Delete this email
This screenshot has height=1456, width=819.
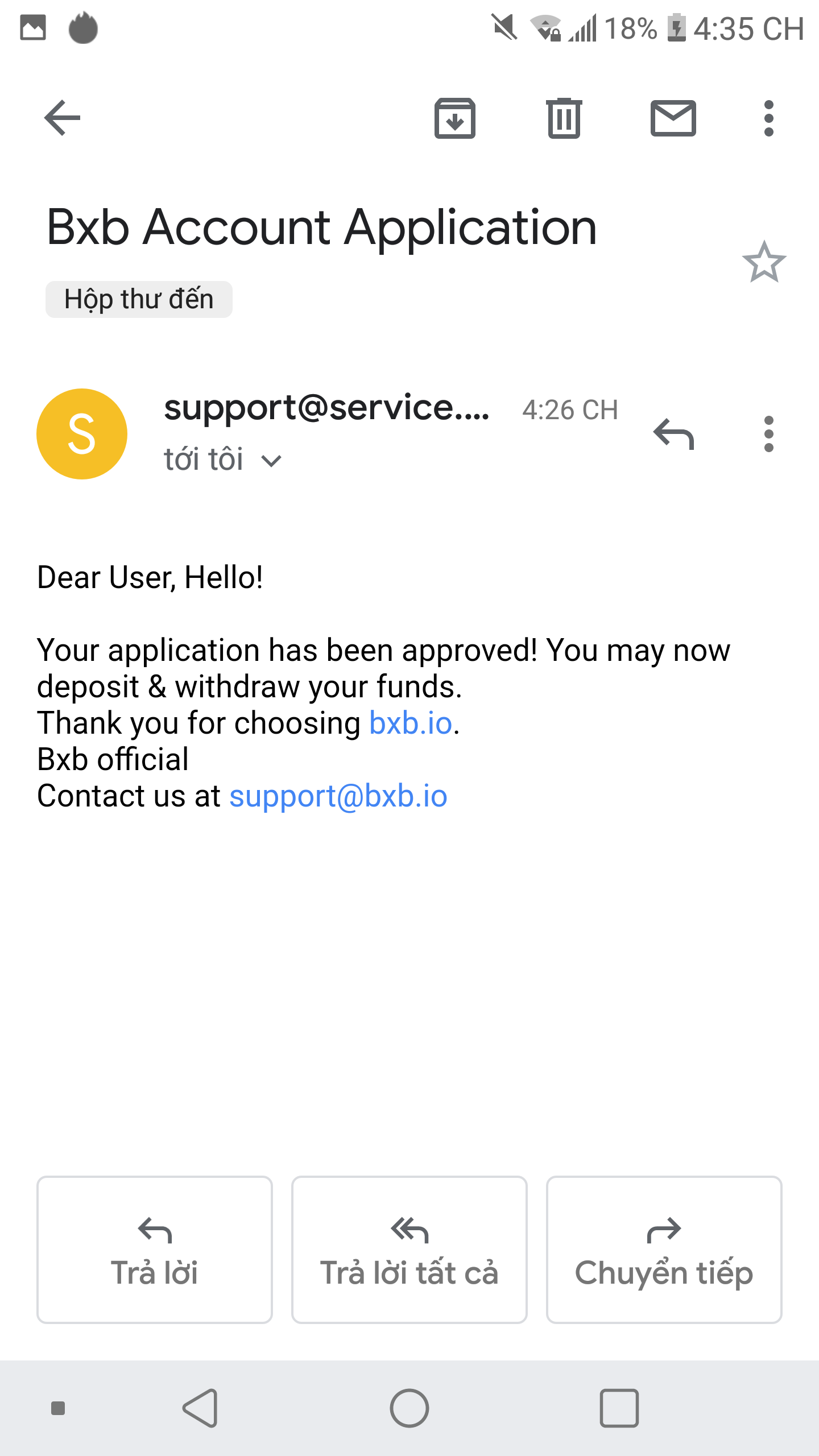click(x=564, y=118)
